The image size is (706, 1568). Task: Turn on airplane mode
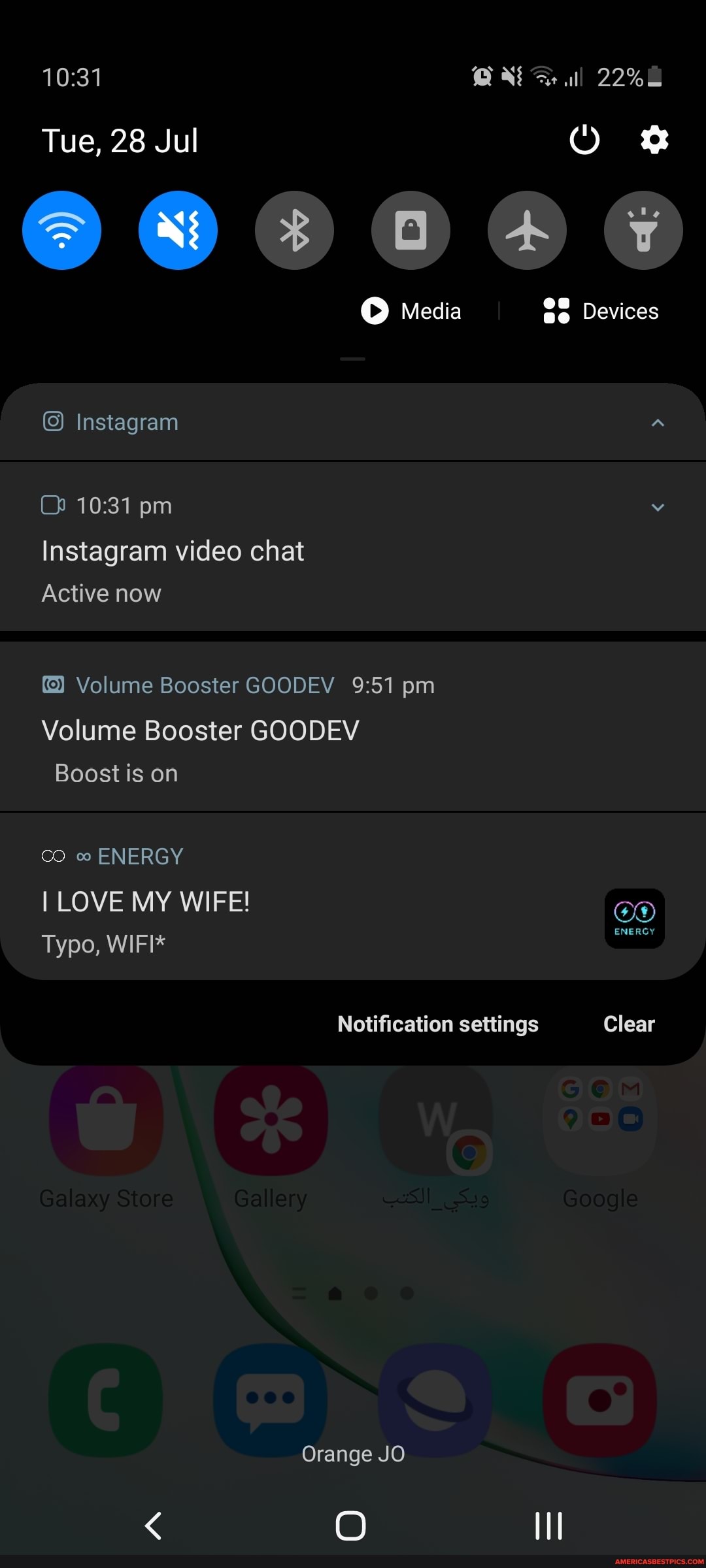(527, 230)
